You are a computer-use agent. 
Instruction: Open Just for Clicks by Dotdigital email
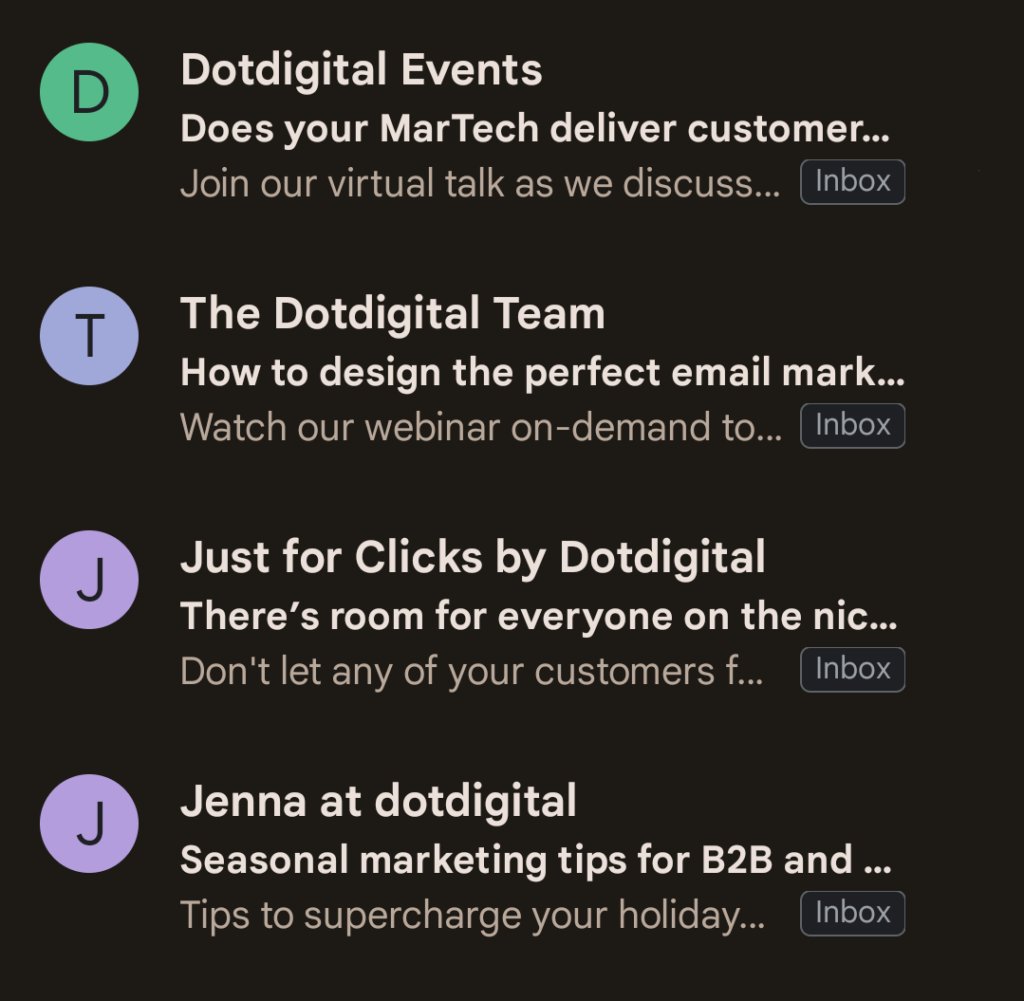538,616
